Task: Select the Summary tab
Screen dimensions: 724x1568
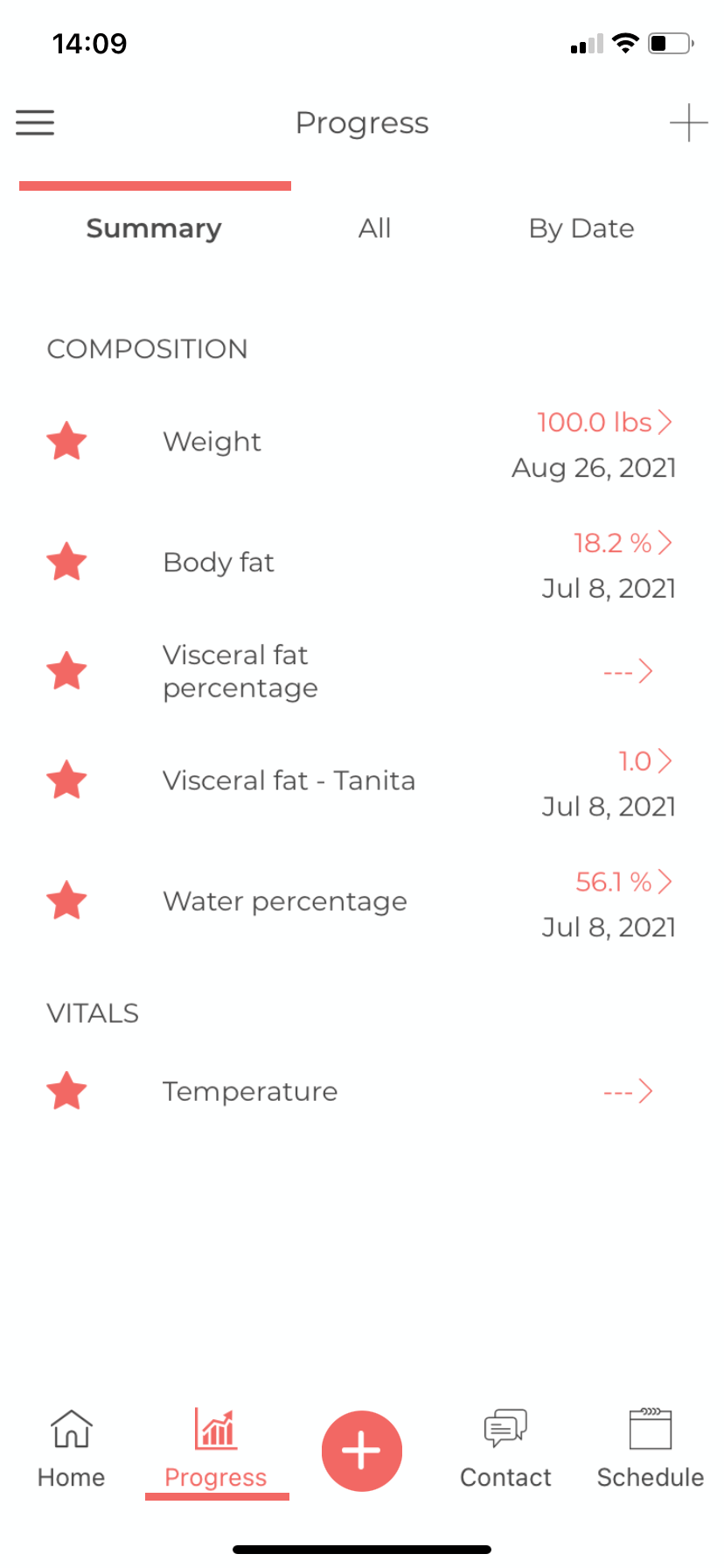Action: (x=154, y=228)
